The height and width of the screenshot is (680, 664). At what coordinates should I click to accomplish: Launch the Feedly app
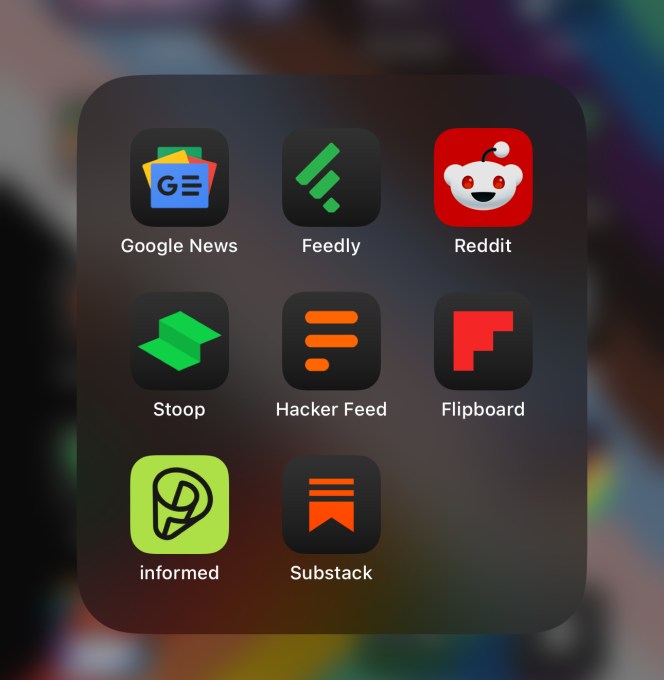[331, 178]
